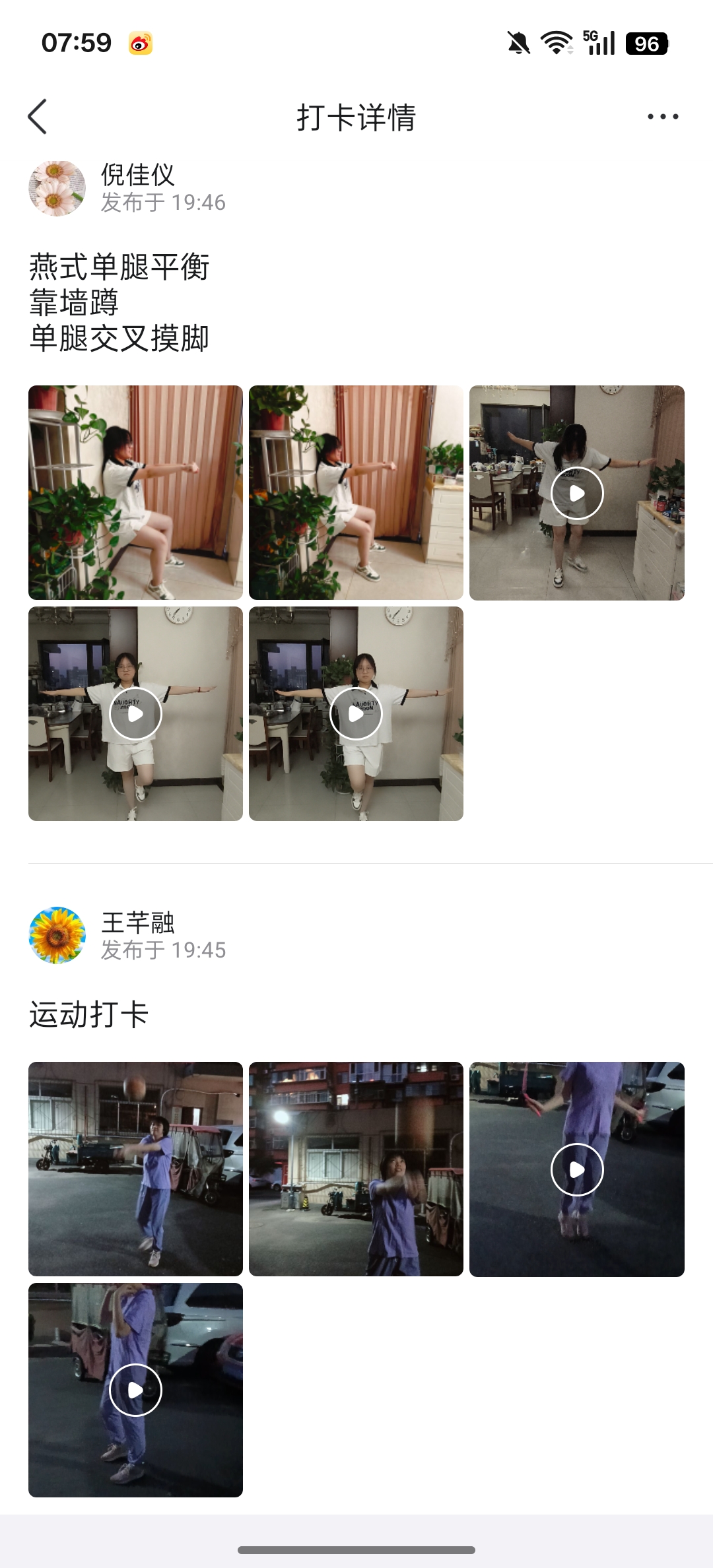Play 王芊融's fourth tile video
713x1568 pixels.
tap(135, 1390)
